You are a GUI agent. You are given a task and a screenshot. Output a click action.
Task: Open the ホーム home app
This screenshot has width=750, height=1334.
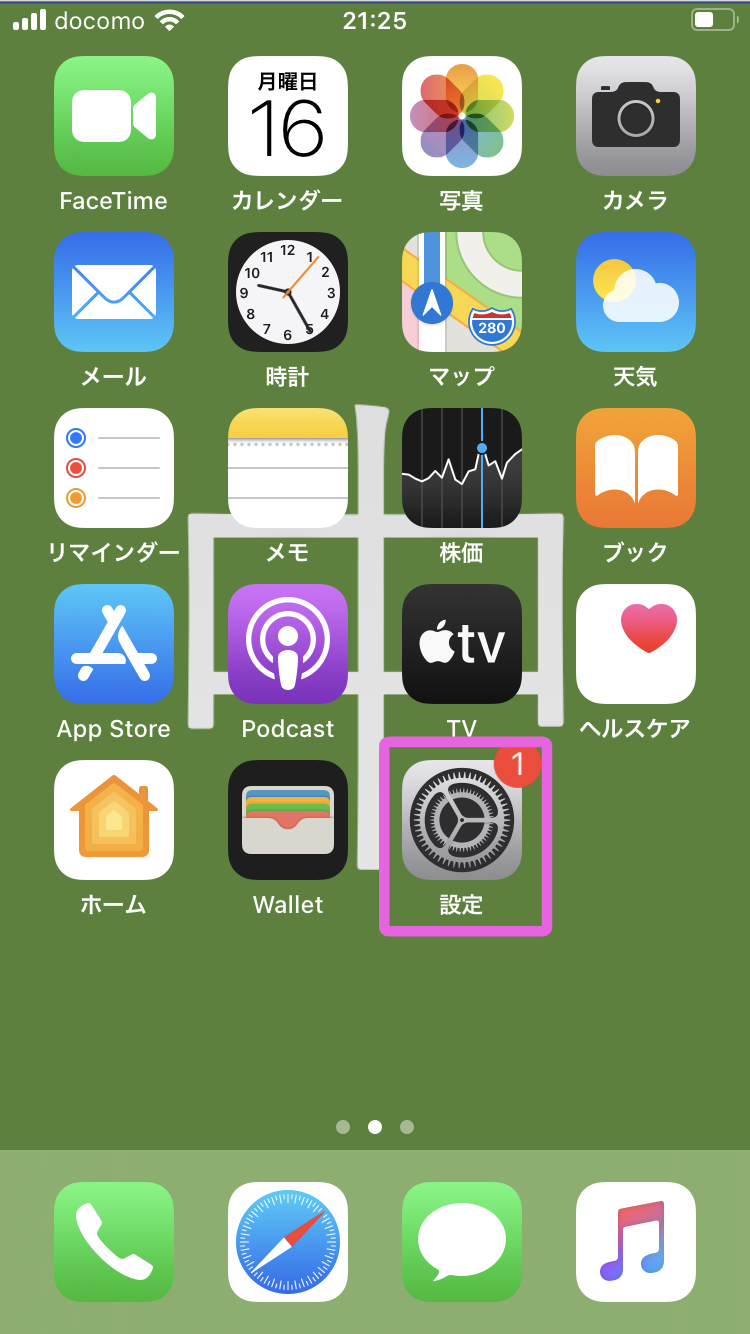coord(113,820)
